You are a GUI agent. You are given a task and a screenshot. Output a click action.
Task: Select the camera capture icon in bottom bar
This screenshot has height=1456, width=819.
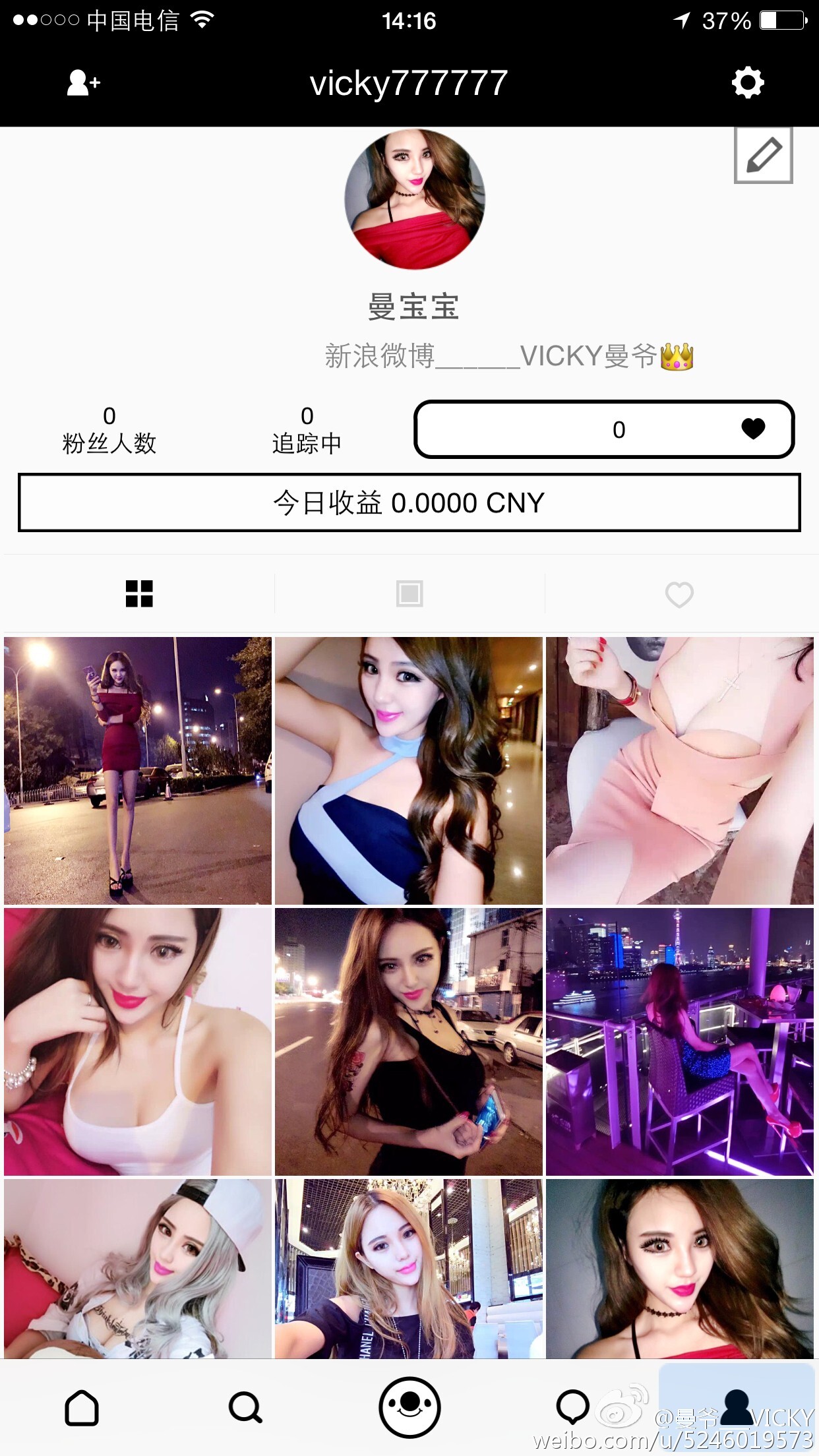coord(409,1407)
